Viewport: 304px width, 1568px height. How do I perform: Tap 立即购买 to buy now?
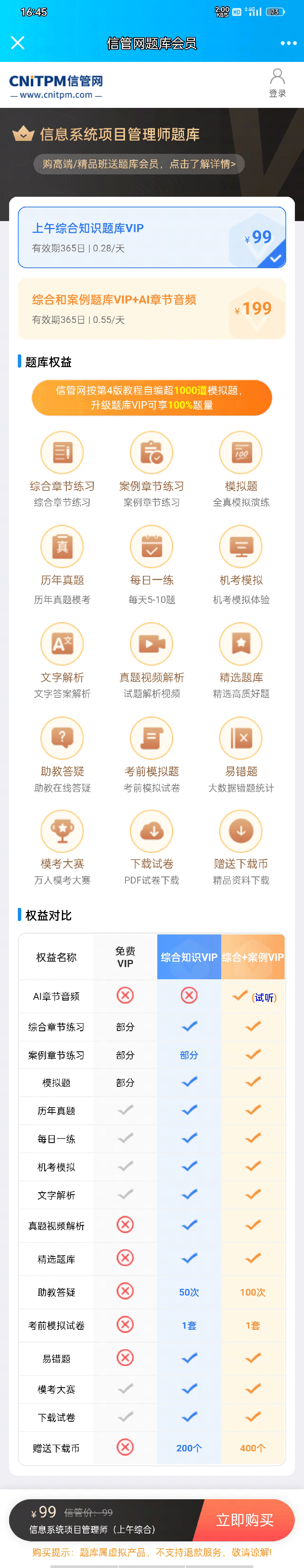click(x=244, y=1520)
